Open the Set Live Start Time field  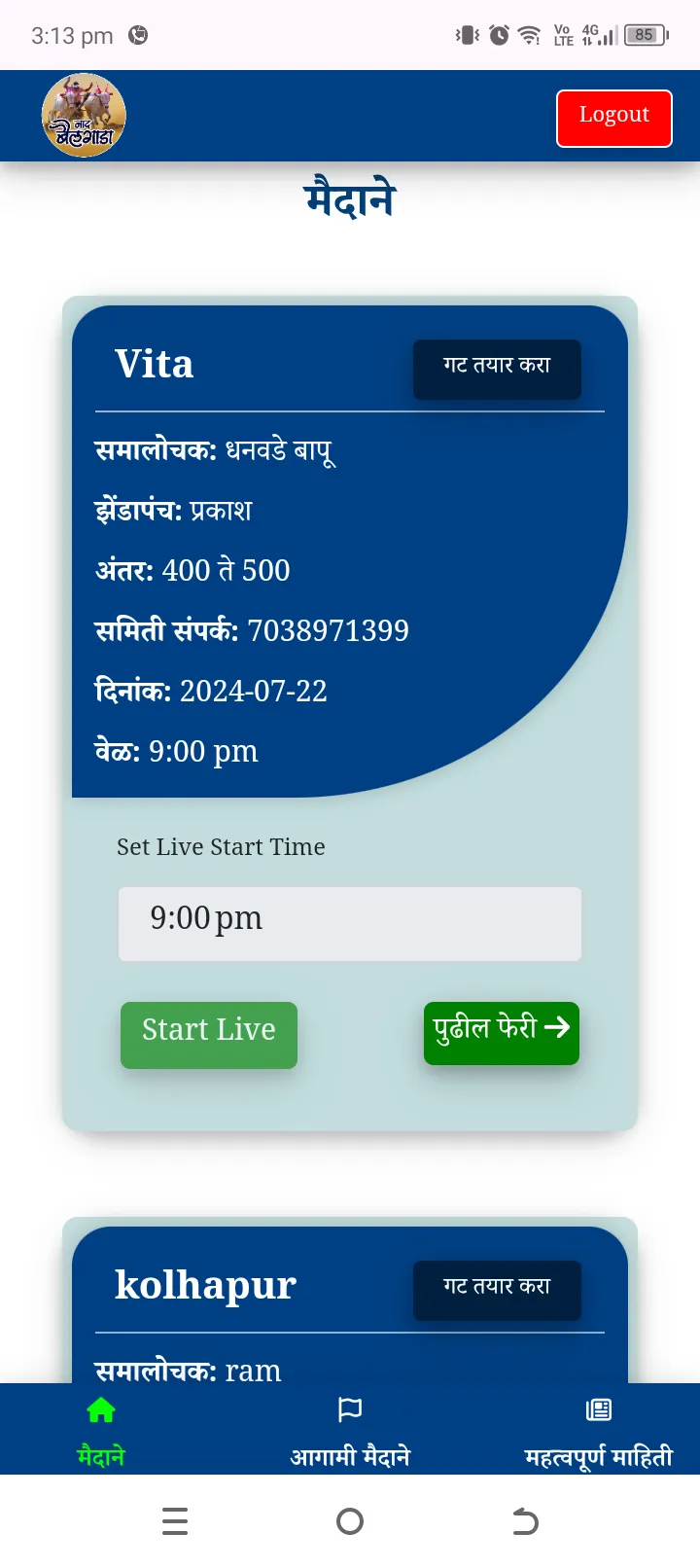pyautogui.click(x=350, y=923)
